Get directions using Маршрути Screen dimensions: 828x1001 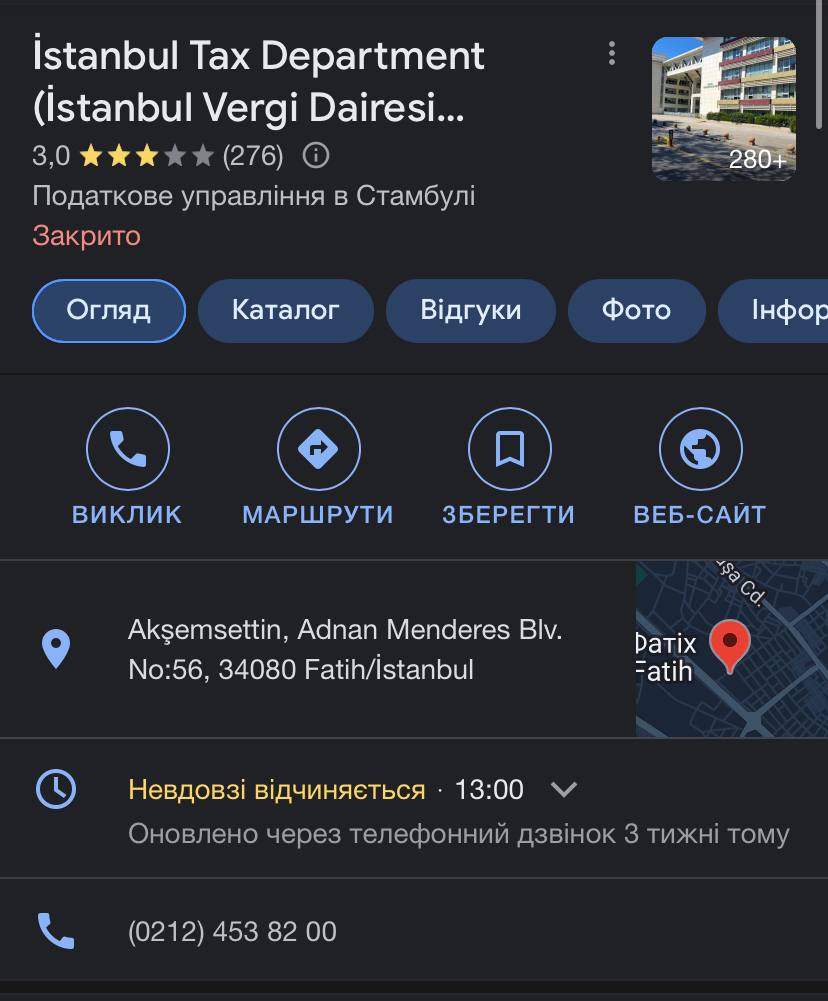point(318,450)
